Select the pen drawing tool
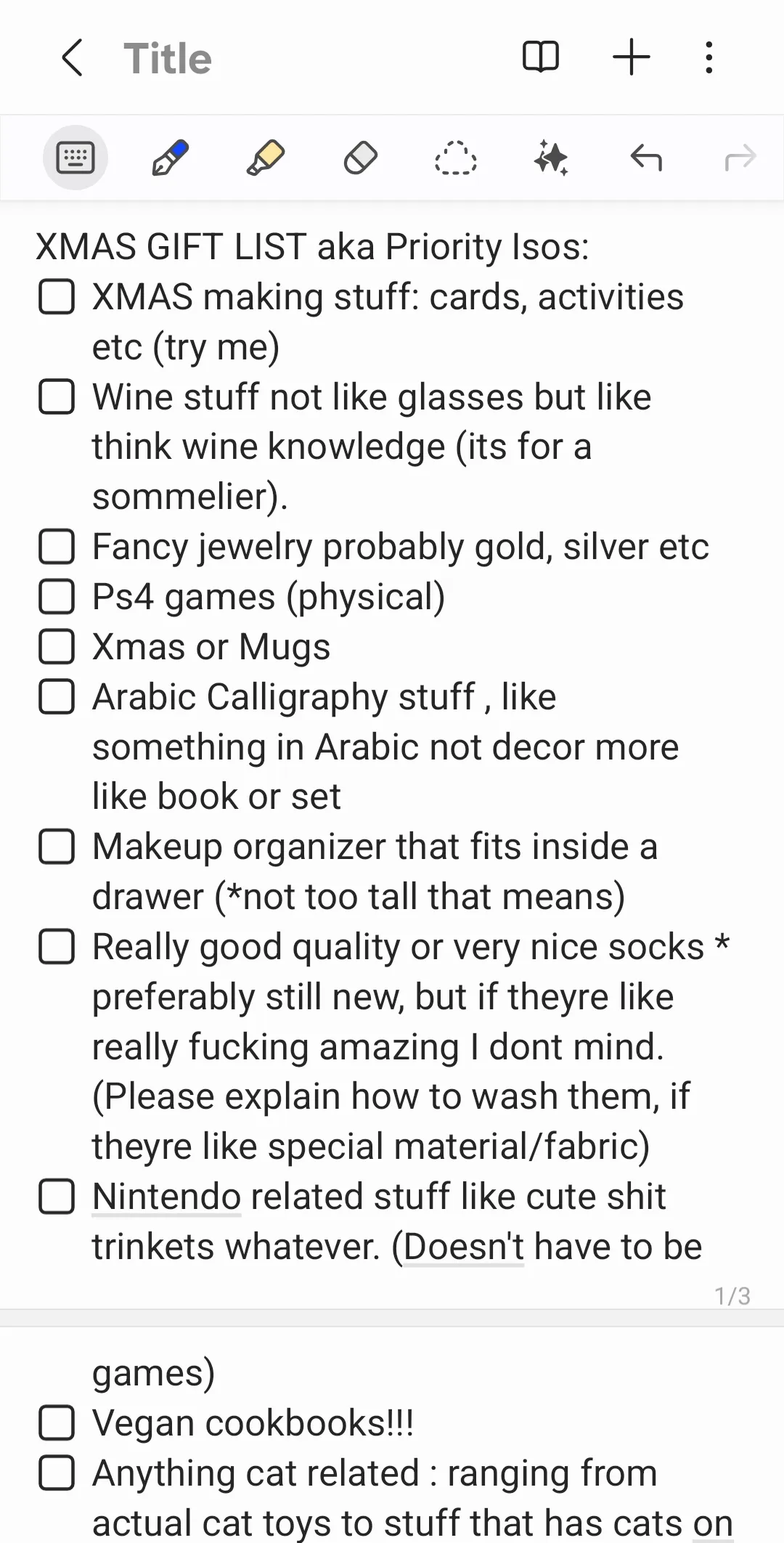 170,158
